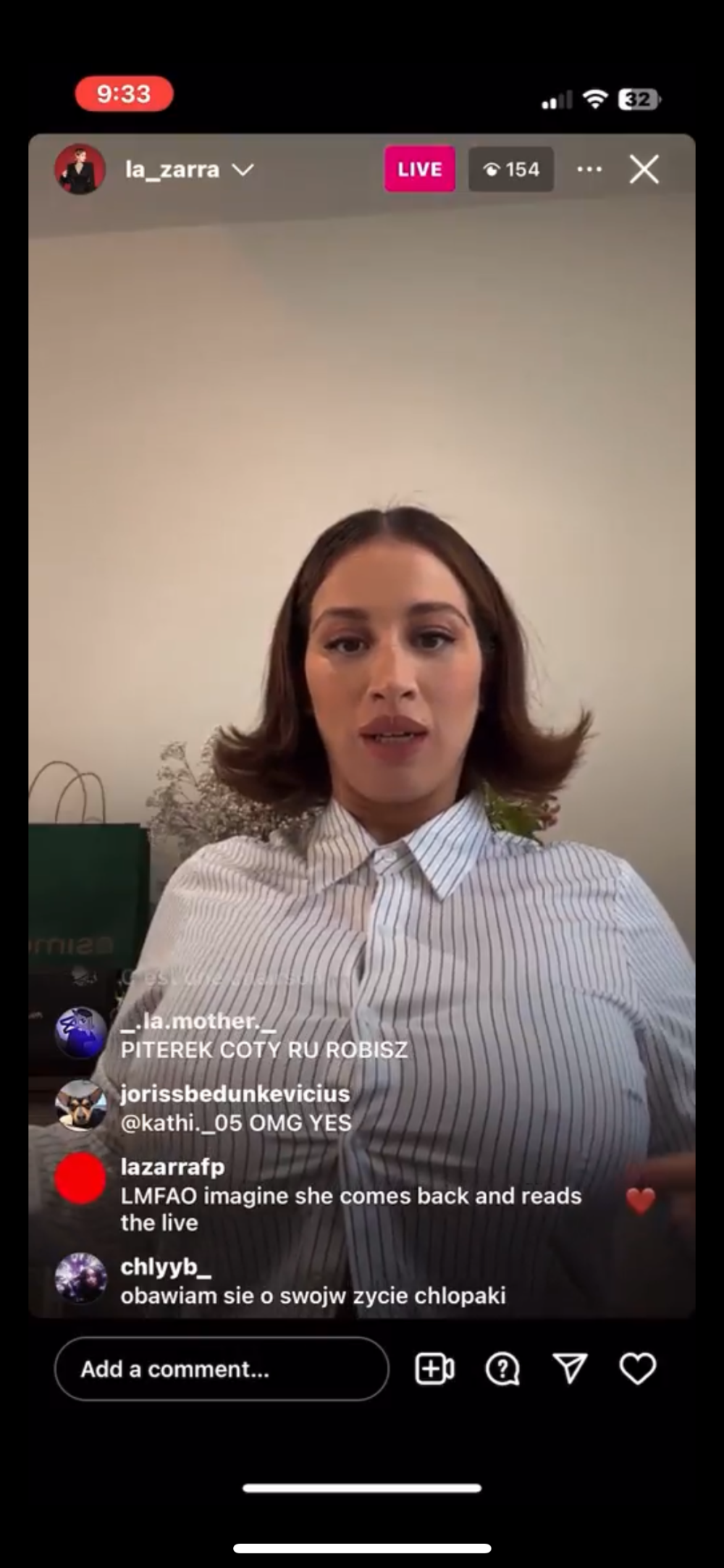Open _.la.mother._'s comment

[264, 1036]
